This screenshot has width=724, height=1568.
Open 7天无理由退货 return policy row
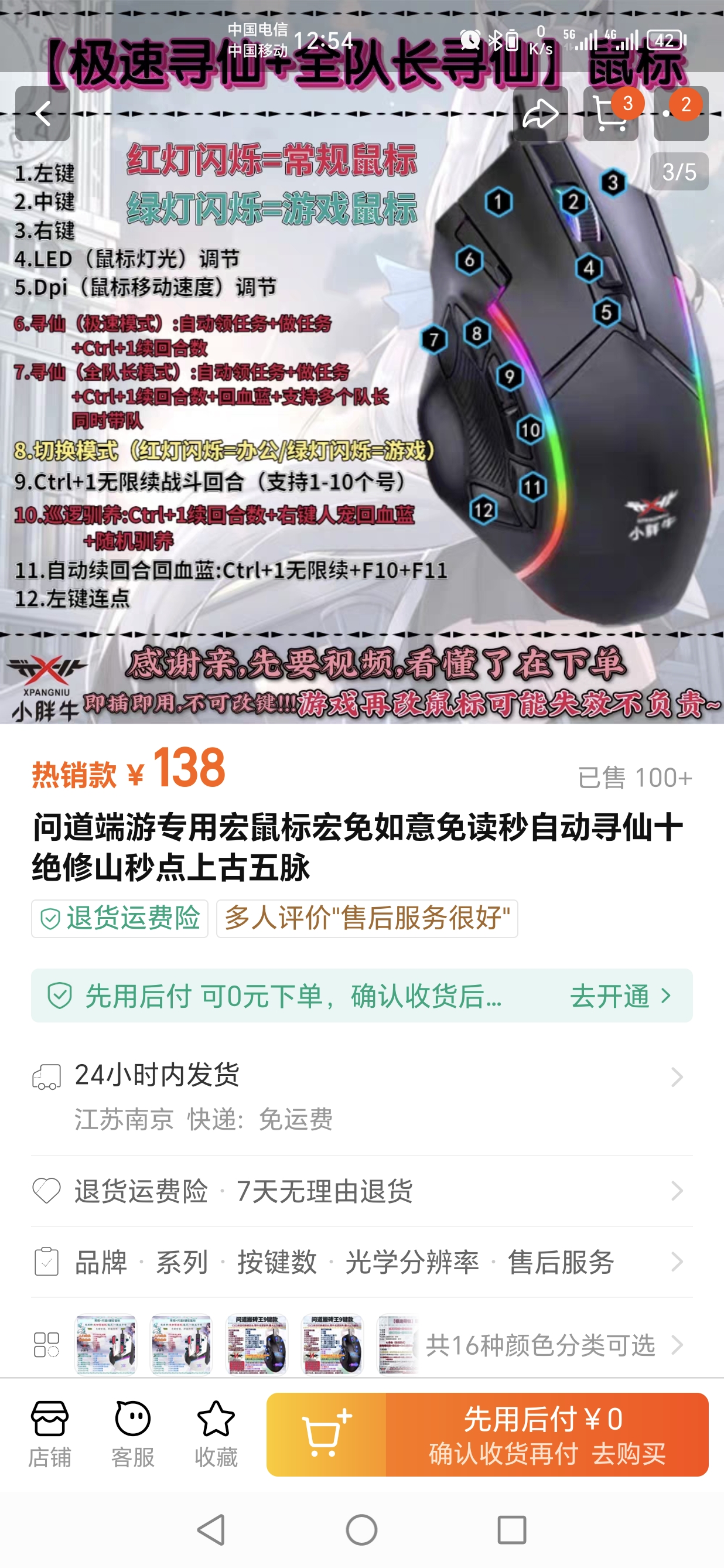coord(362,1191)
